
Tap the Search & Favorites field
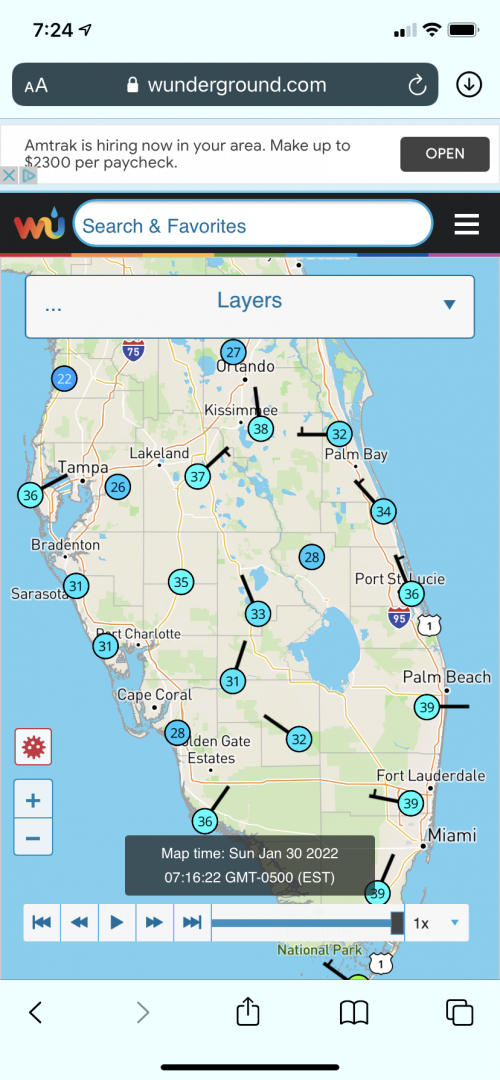(x=253, y=226)
